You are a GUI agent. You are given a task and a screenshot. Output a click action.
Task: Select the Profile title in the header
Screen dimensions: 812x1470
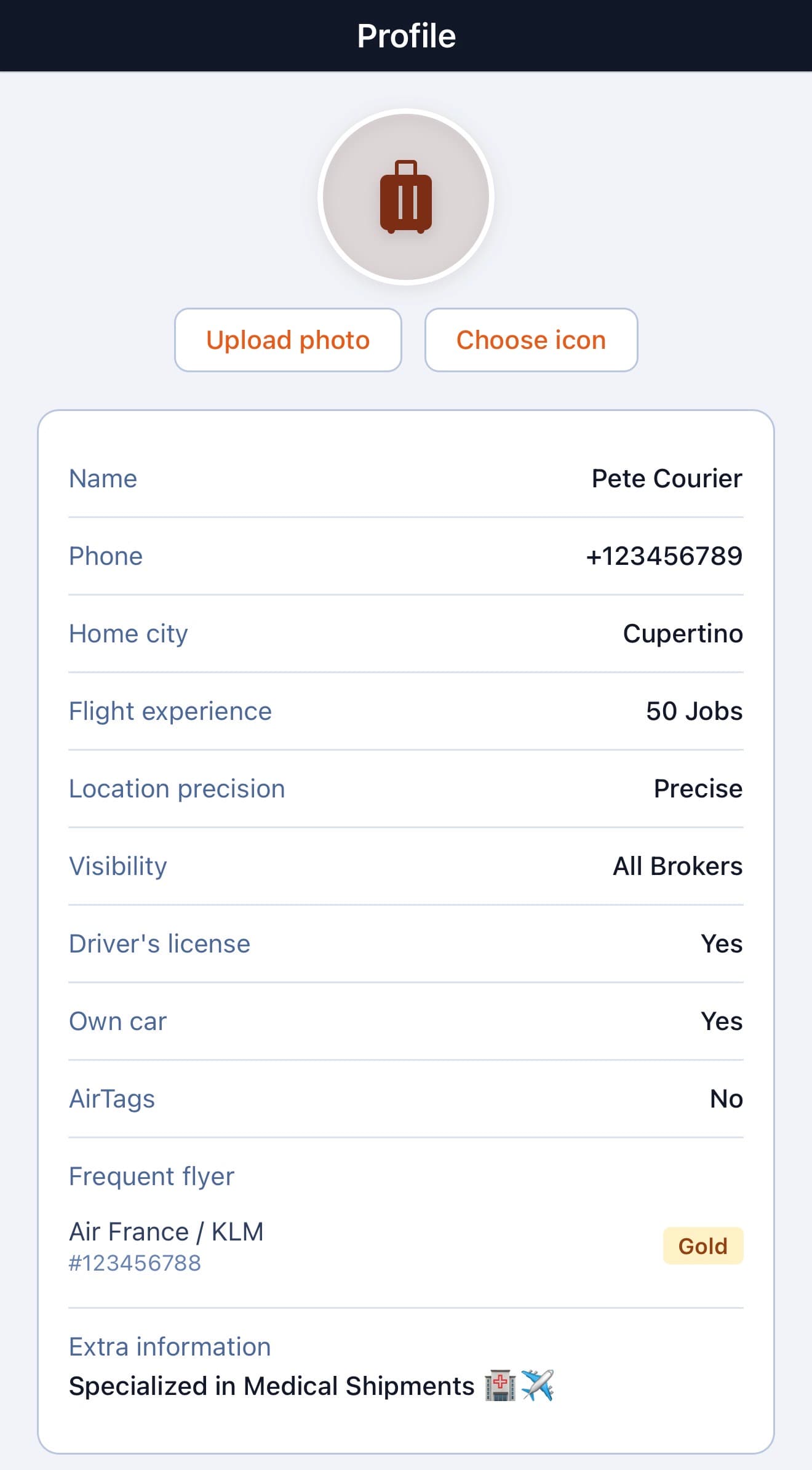pyautogui.click(x=405, y=35)
